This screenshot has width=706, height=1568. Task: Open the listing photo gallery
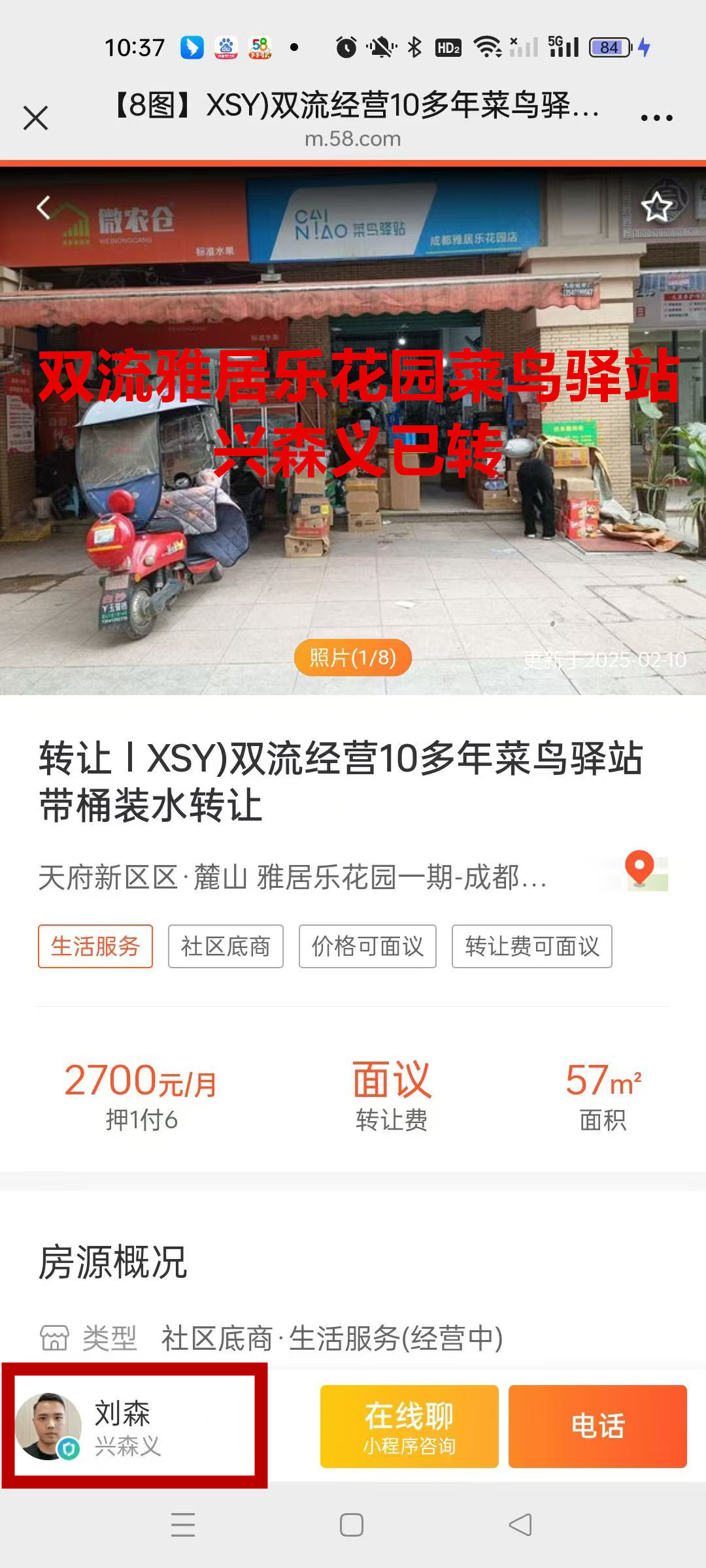click(352, 657)
